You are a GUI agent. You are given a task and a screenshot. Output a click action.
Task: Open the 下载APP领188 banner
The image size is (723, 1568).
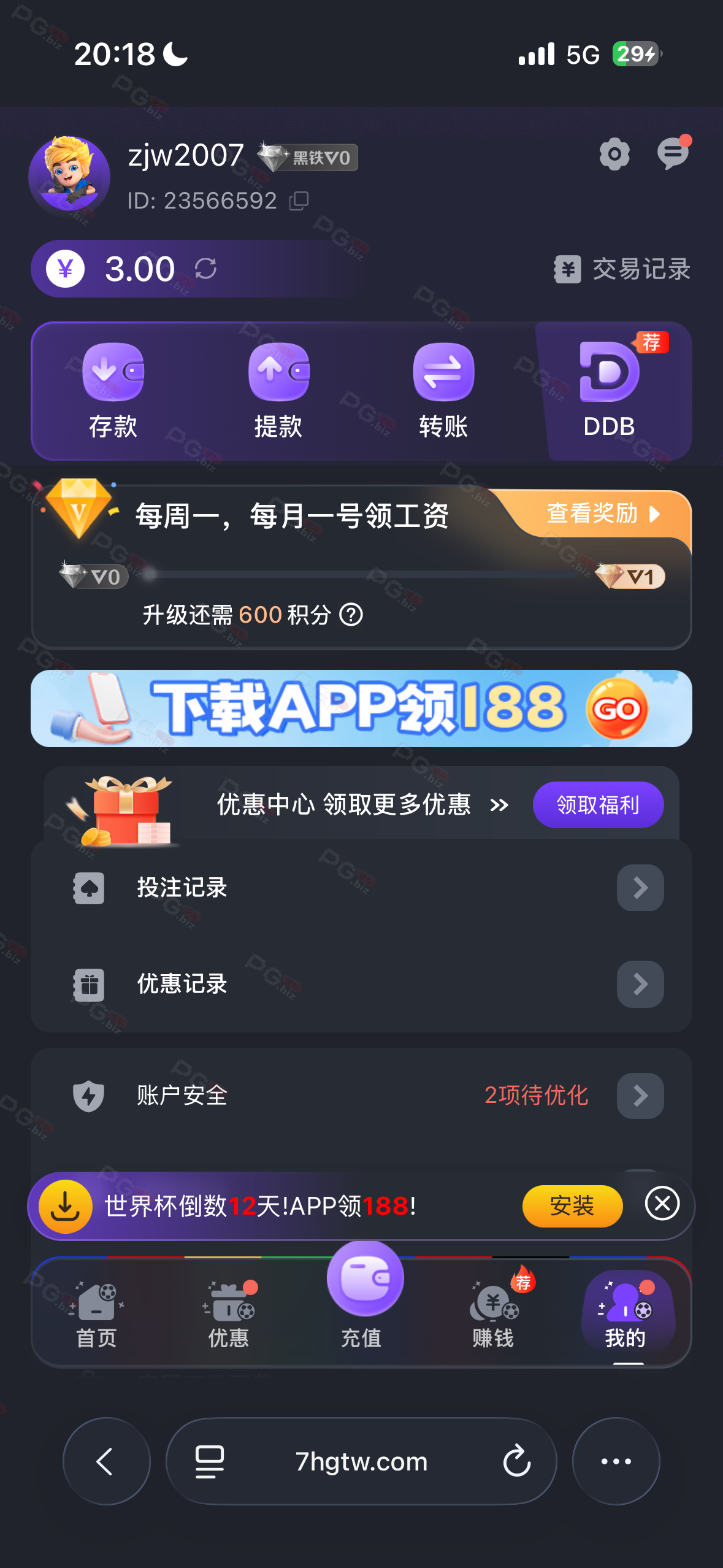click(x=361, y=709)
